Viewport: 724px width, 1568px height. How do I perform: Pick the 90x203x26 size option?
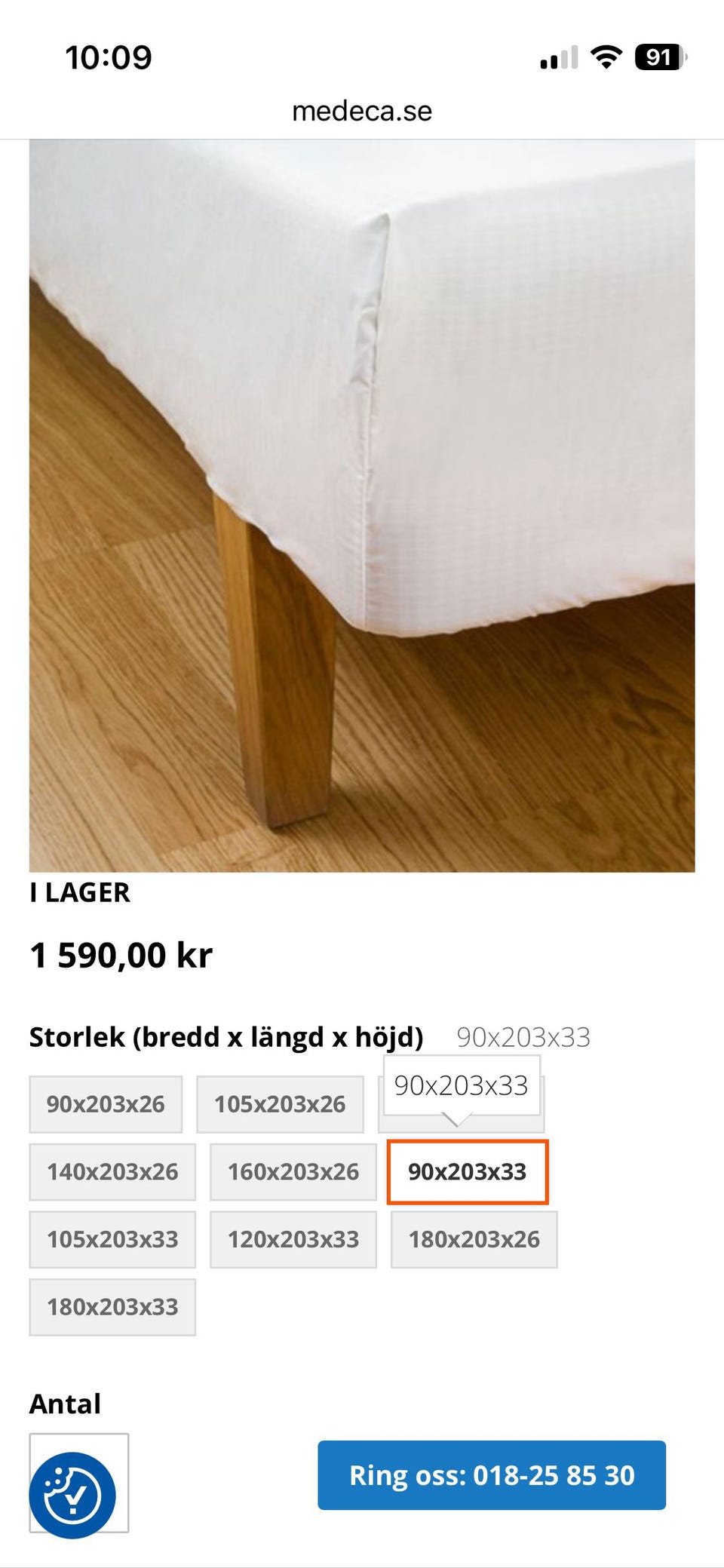click(x=105, y=1103)
